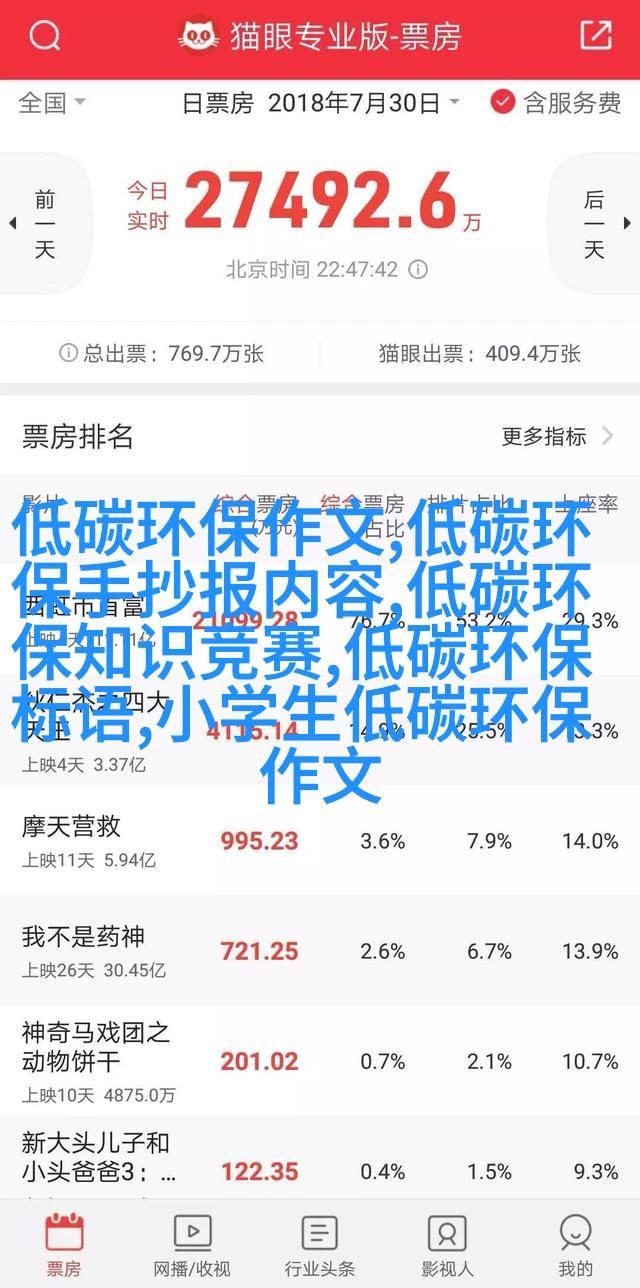Switch to the 我的 tab
The width and height of the screenshot is (640, 1288).
[576, 1243]
